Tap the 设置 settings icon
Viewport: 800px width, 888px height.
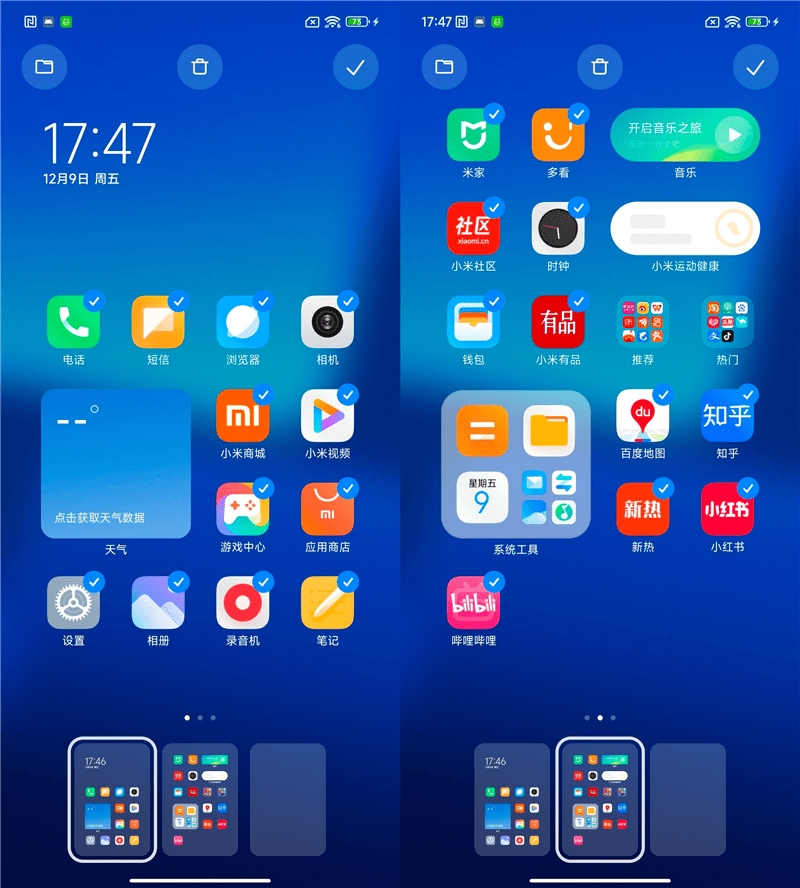click(x=73, y=603)
